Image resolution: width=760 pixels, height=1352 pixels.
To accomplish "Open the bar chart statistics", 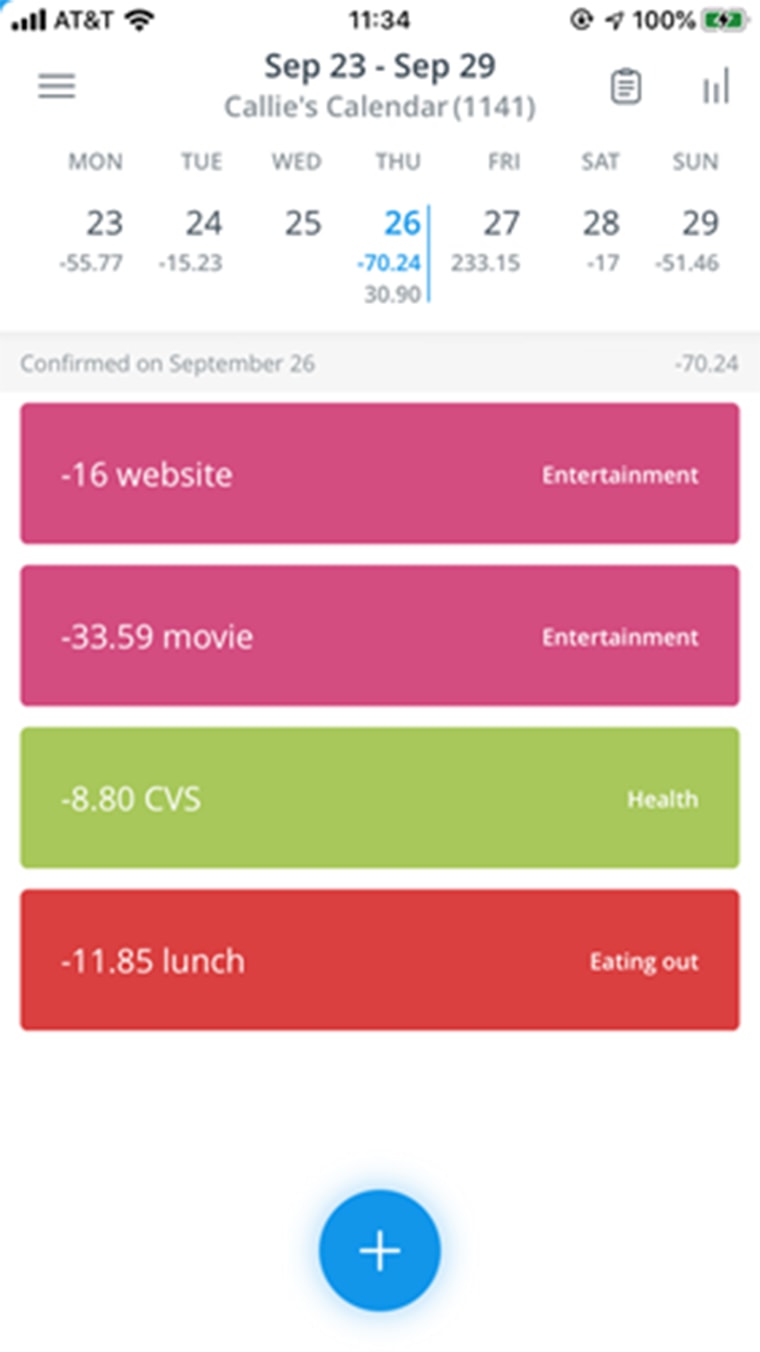I will point(715,87).
